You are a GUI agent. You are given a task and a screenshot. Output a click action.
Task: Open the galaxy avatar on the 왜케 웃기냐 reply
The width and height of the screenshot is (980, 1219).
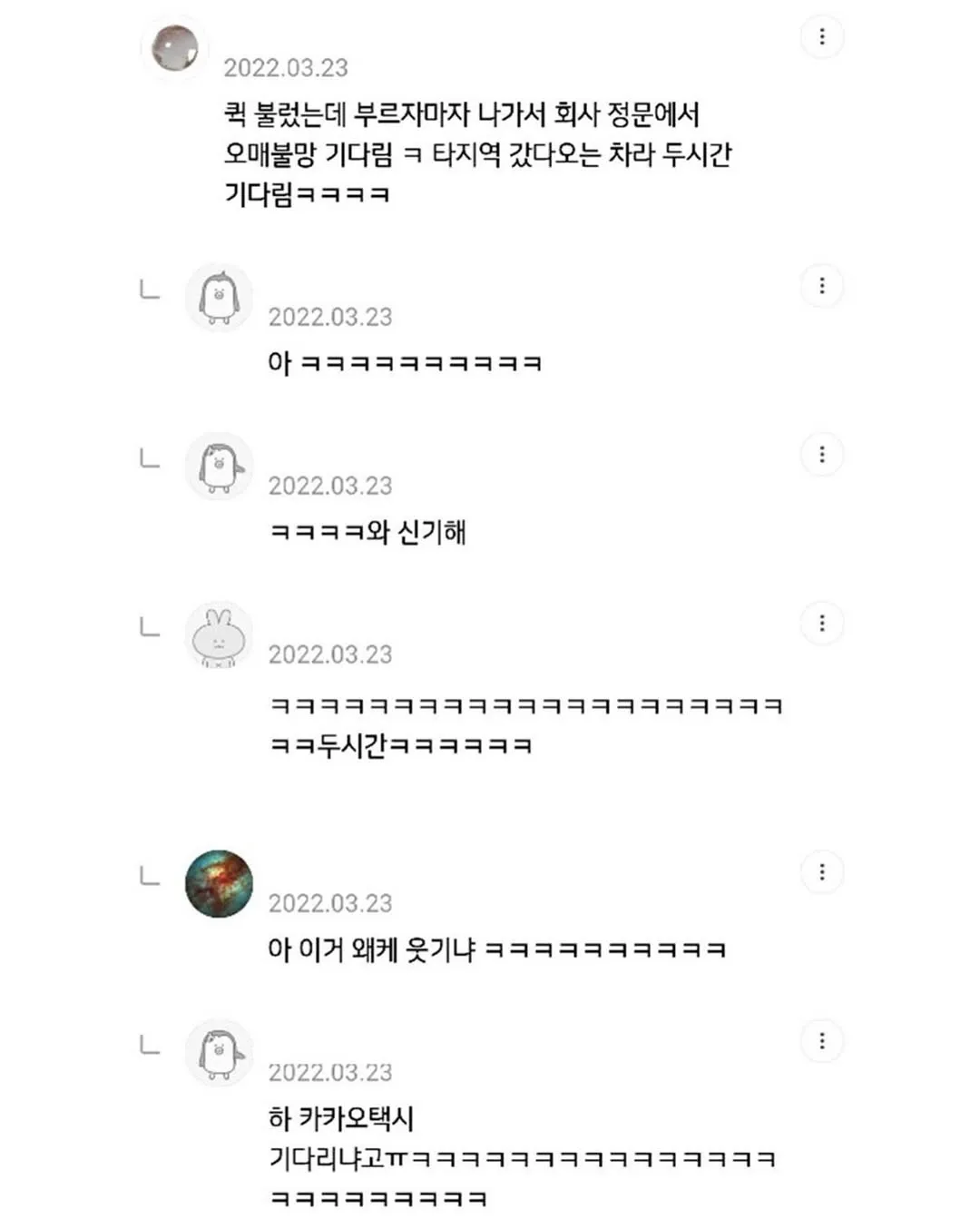(x=219, y=883)
